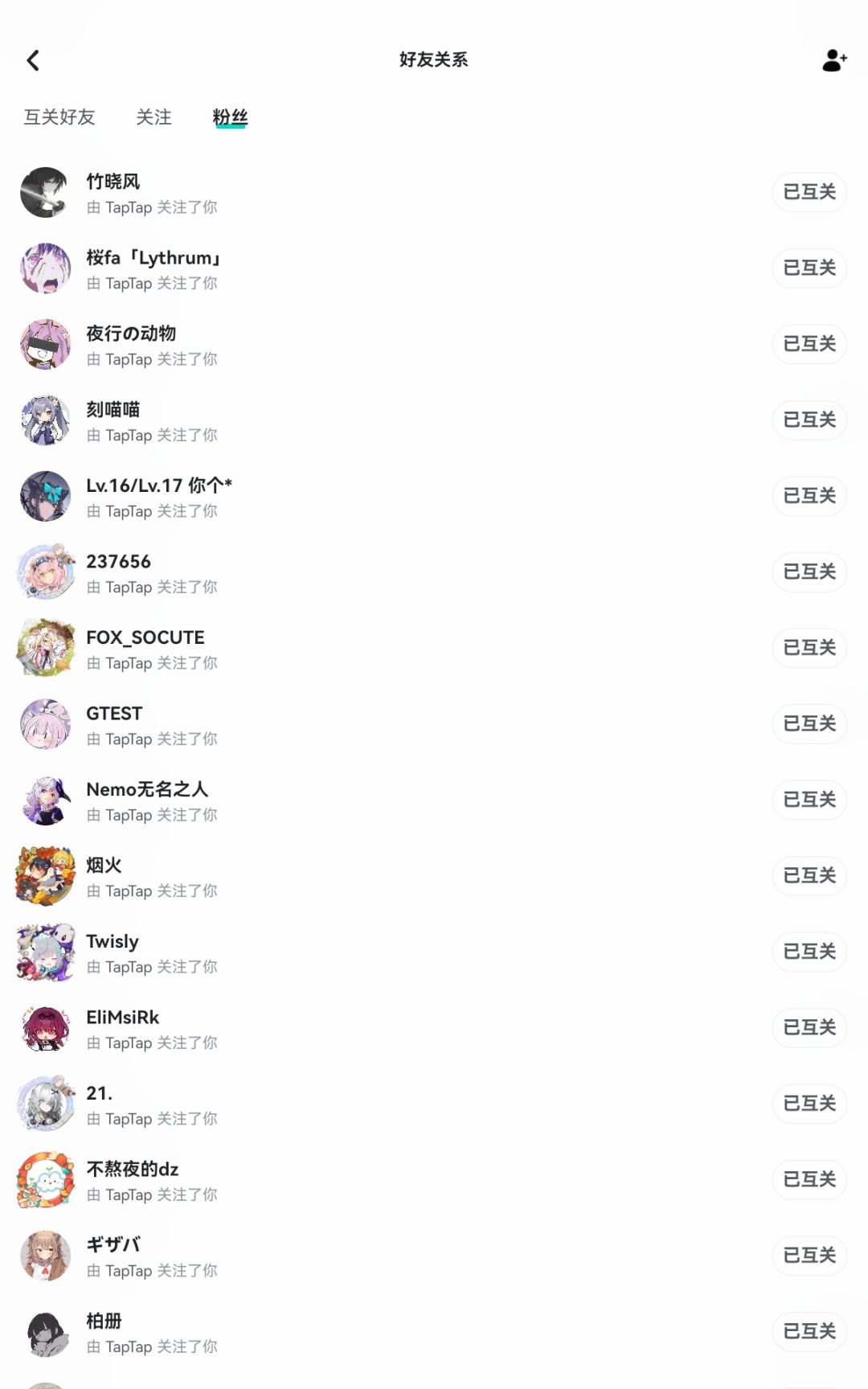This screenshot has width=868, height=1389.
Task: Unfollow 竹晓风 via 已互关 button
Action: (x=809, y=192)
